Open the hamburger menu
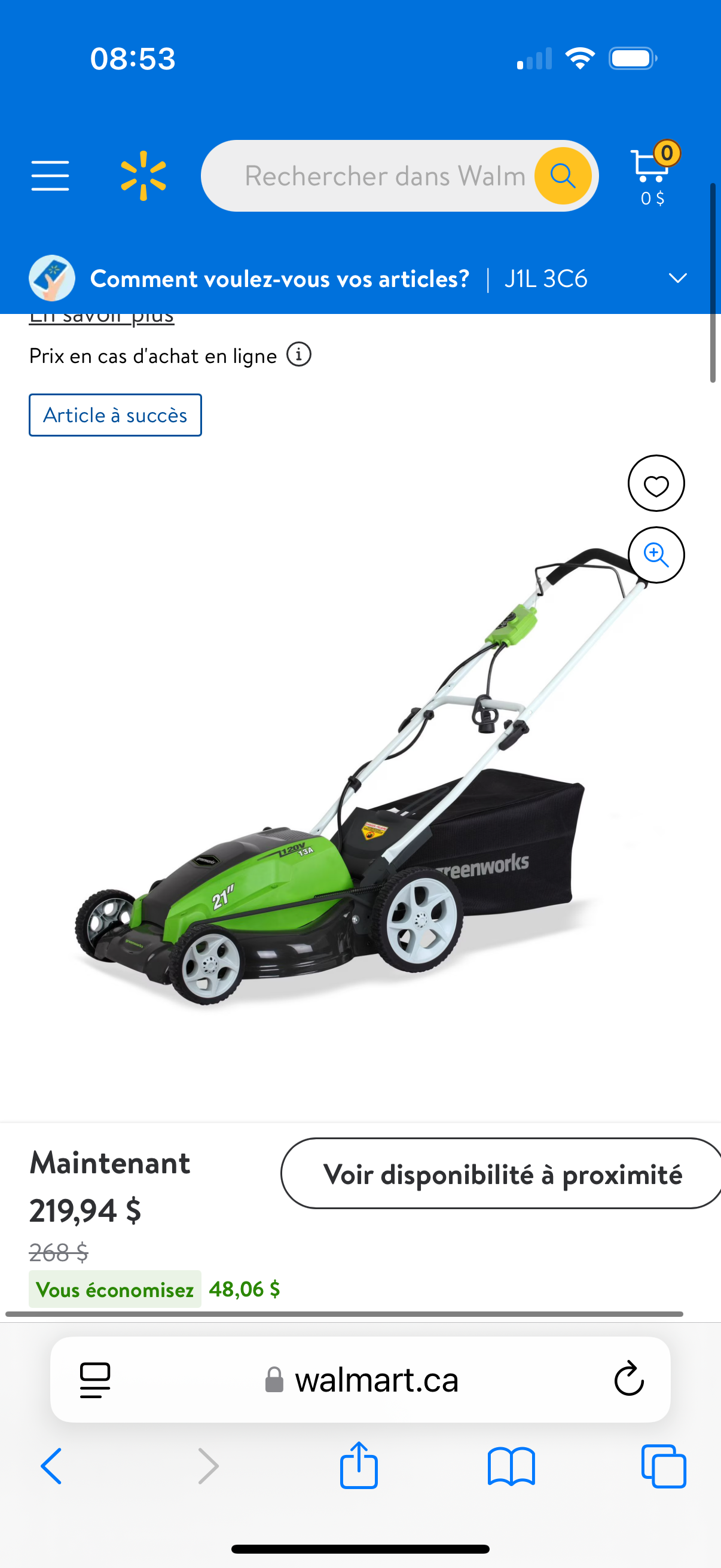This screenshot has width=721, height=1568. pos(50,176)
